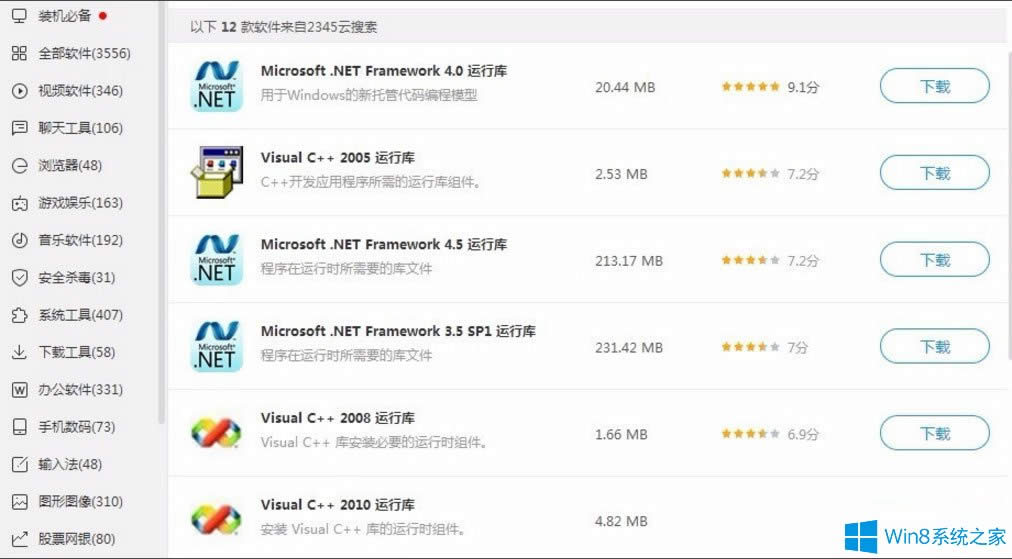The image size is (1012, 559).
Task: Select 浏览器(48) category
Action: [70, 165]
